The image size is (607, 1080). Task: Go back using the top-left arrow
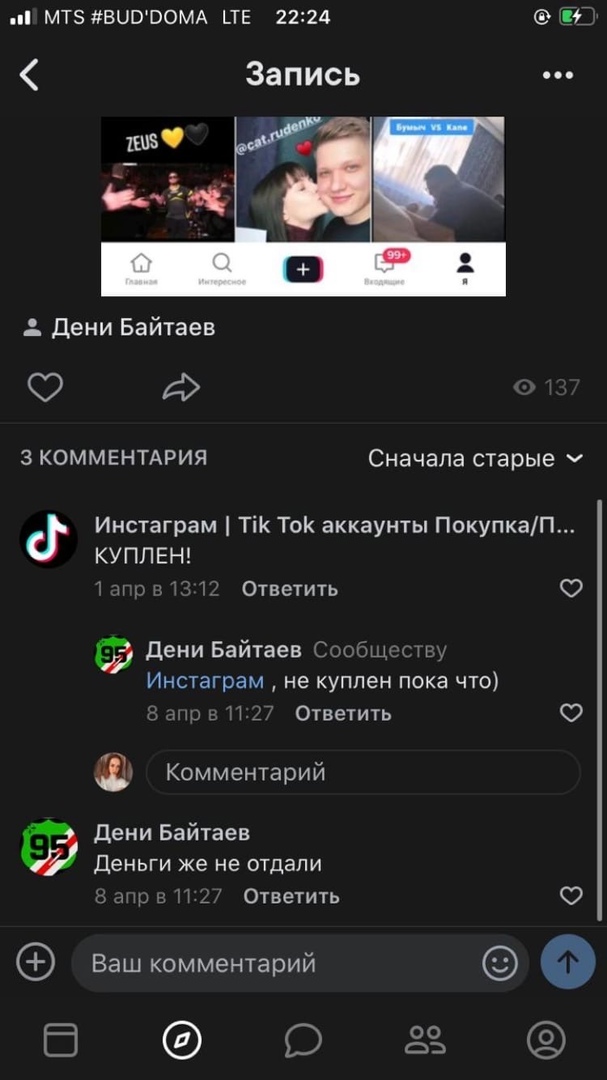pos(30,75)
